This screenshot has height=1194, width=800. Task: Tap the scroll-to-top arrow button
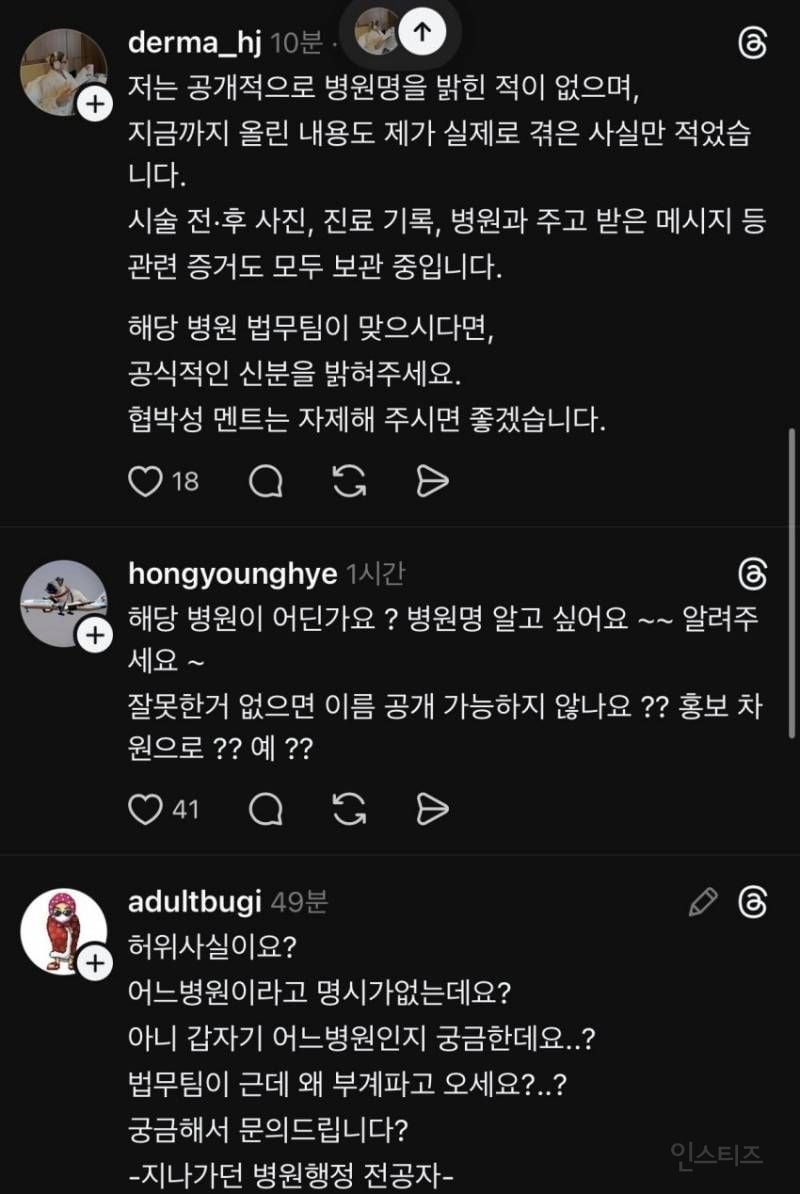422,31
